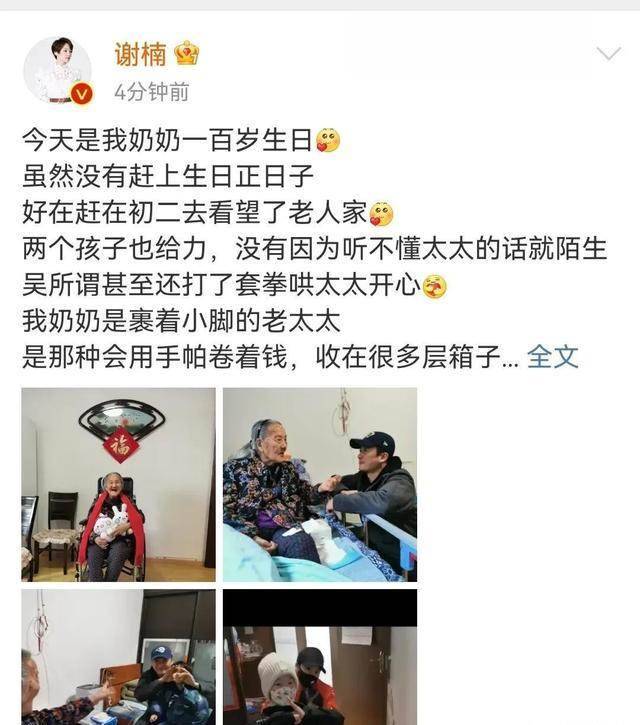Expand the post options chevron
This screenshot has height=725, width=640.
coord(608,54)
